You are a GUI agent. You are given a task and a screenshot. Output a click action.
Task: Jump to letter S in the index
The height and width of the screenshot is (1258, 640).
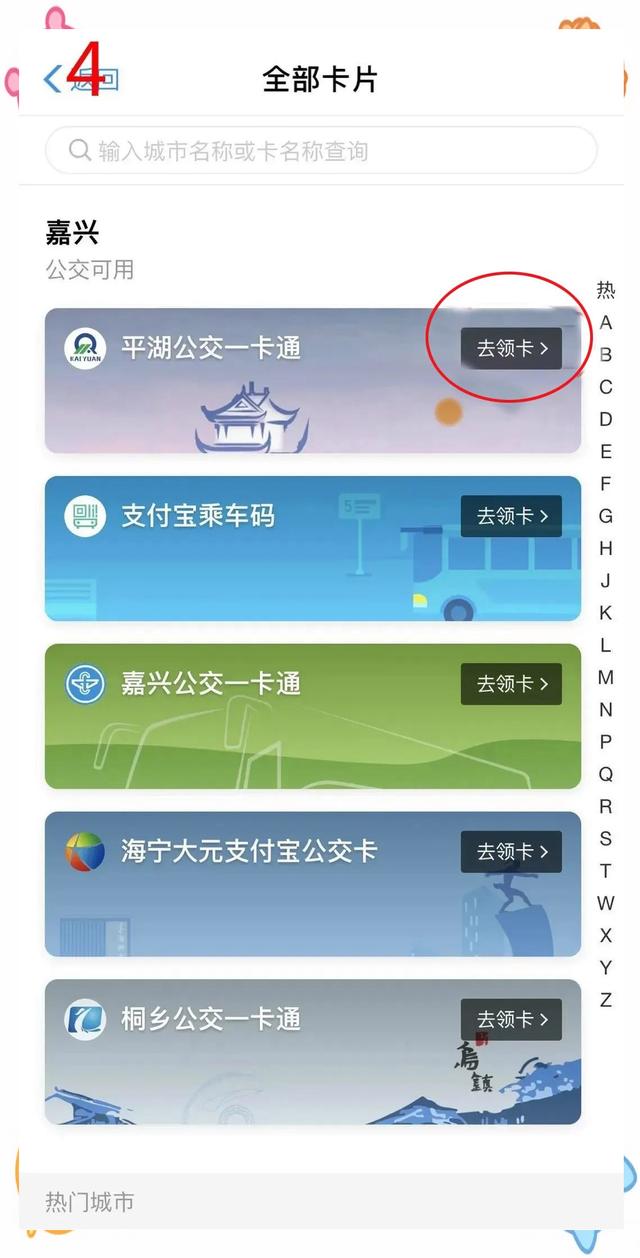[606, 838]
